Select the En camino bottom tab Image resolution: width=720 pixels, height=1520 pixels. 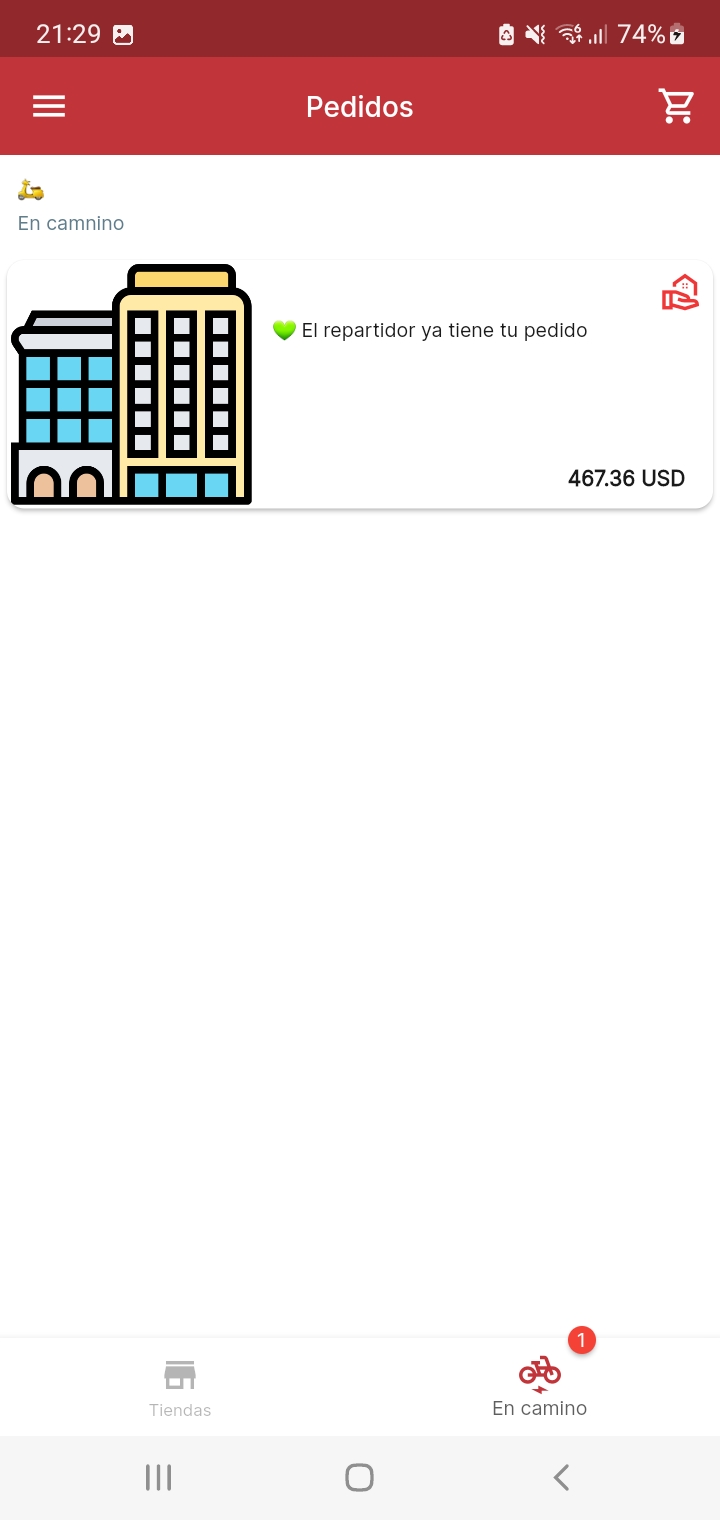click(540, 1388)
